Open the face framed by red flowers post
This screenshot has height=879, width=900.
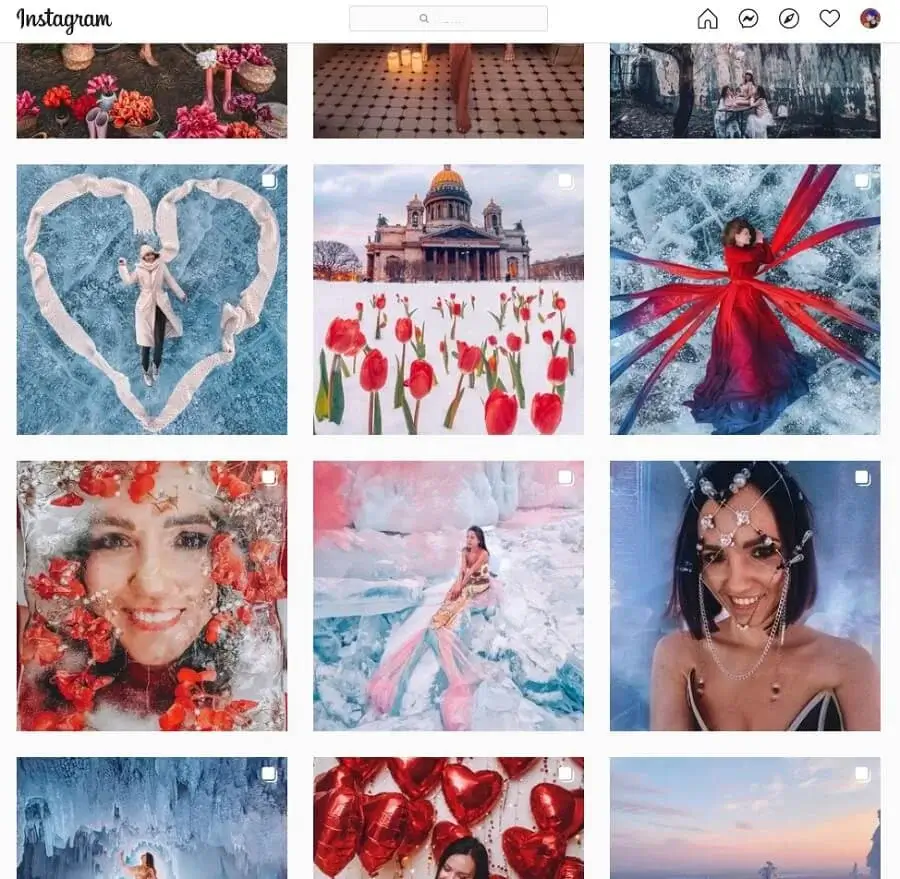(x=152, y=595)
